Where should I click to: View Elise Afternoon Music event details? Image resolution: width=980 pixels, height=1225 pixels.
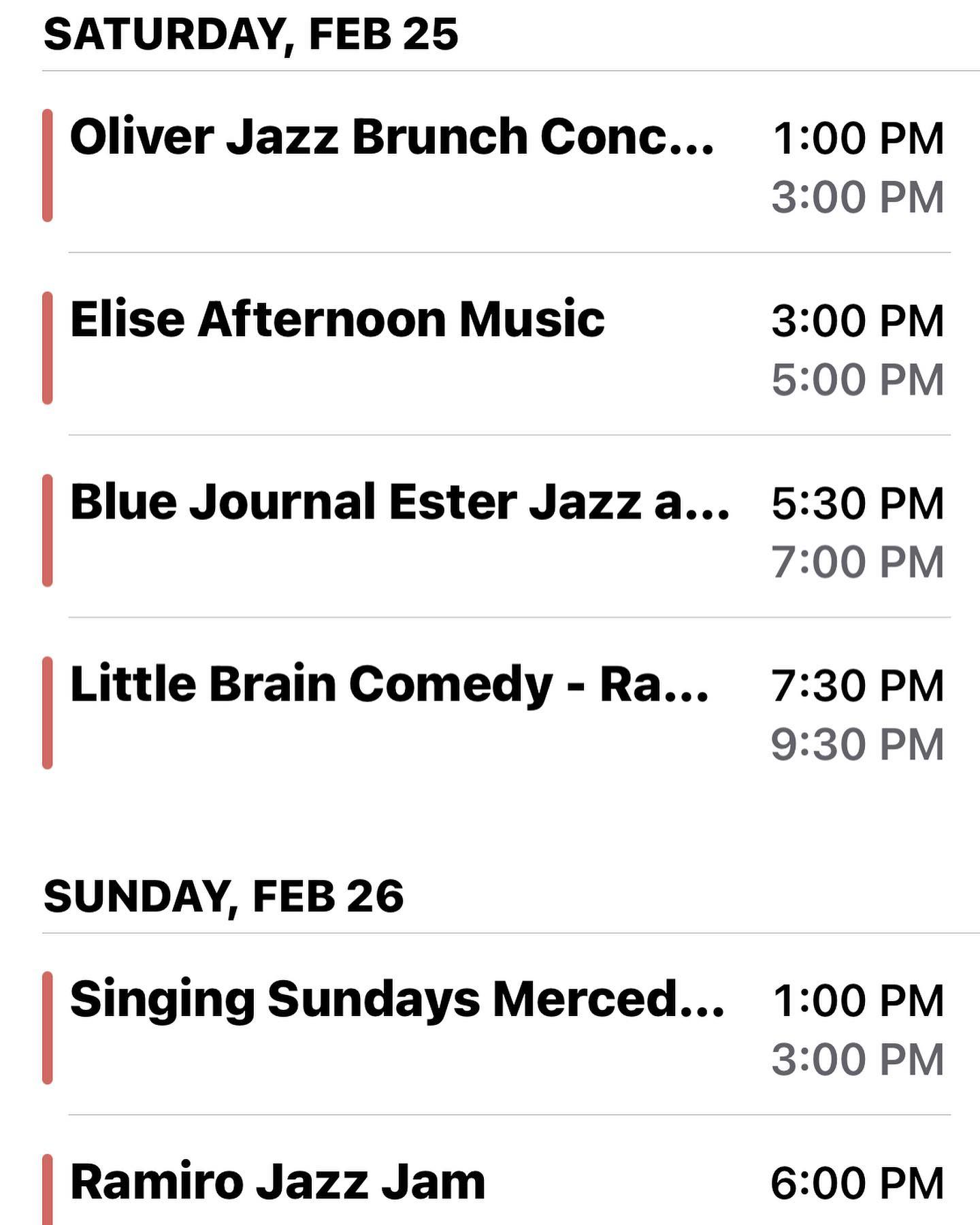pyautogui.click(x=338, y=320)
